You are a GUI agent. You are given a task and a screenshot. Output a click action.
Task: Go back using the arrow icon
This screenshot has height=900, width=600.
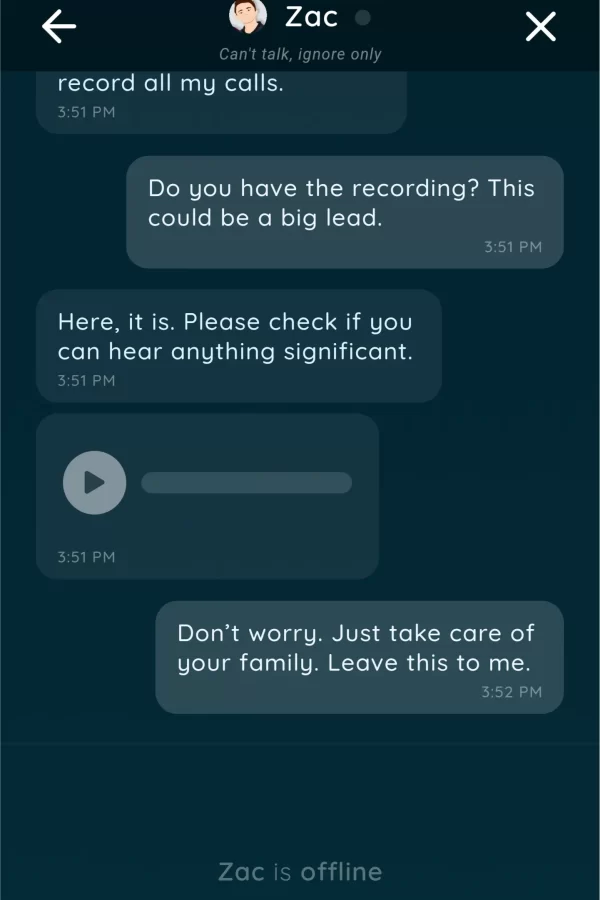point(59,28)
